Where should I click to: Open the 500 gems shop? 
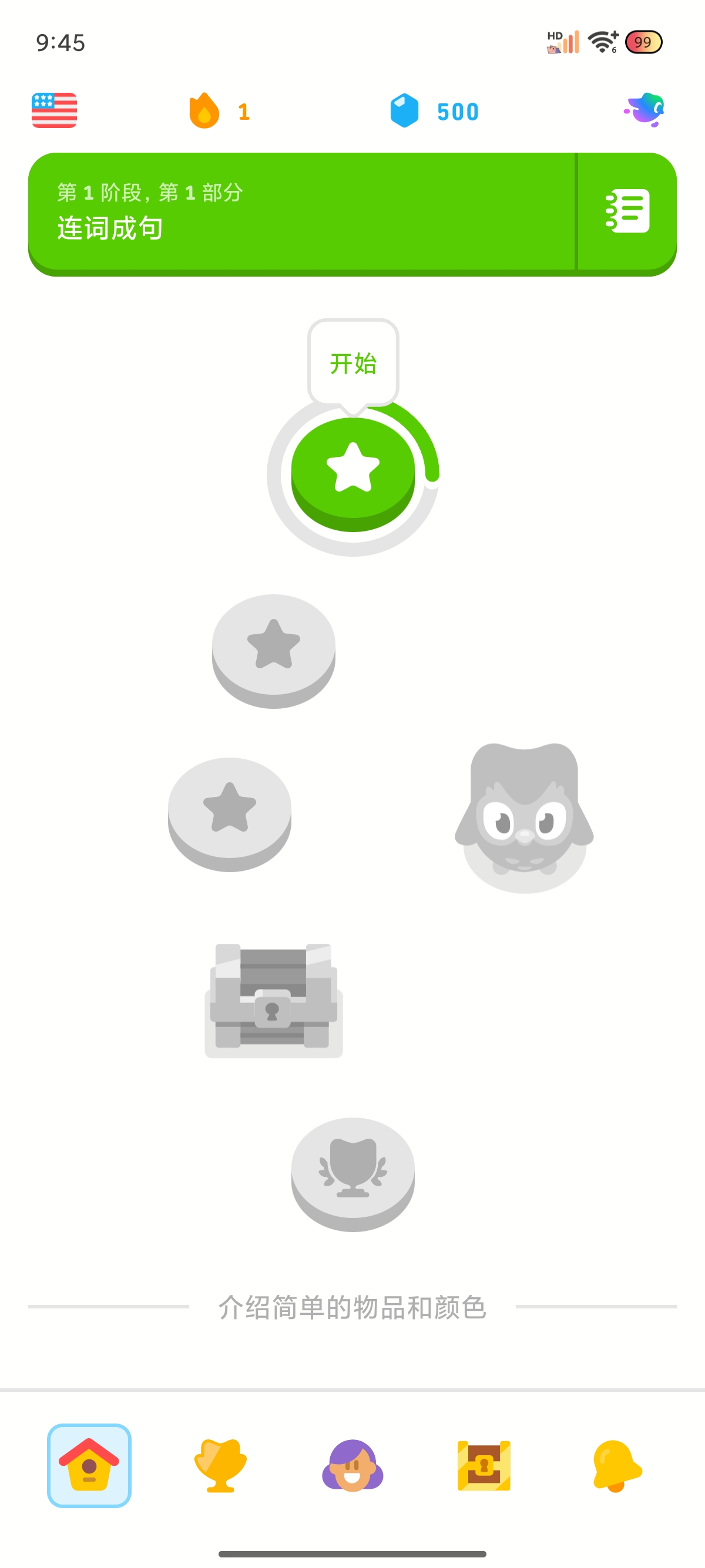click(x=434, y=111)
